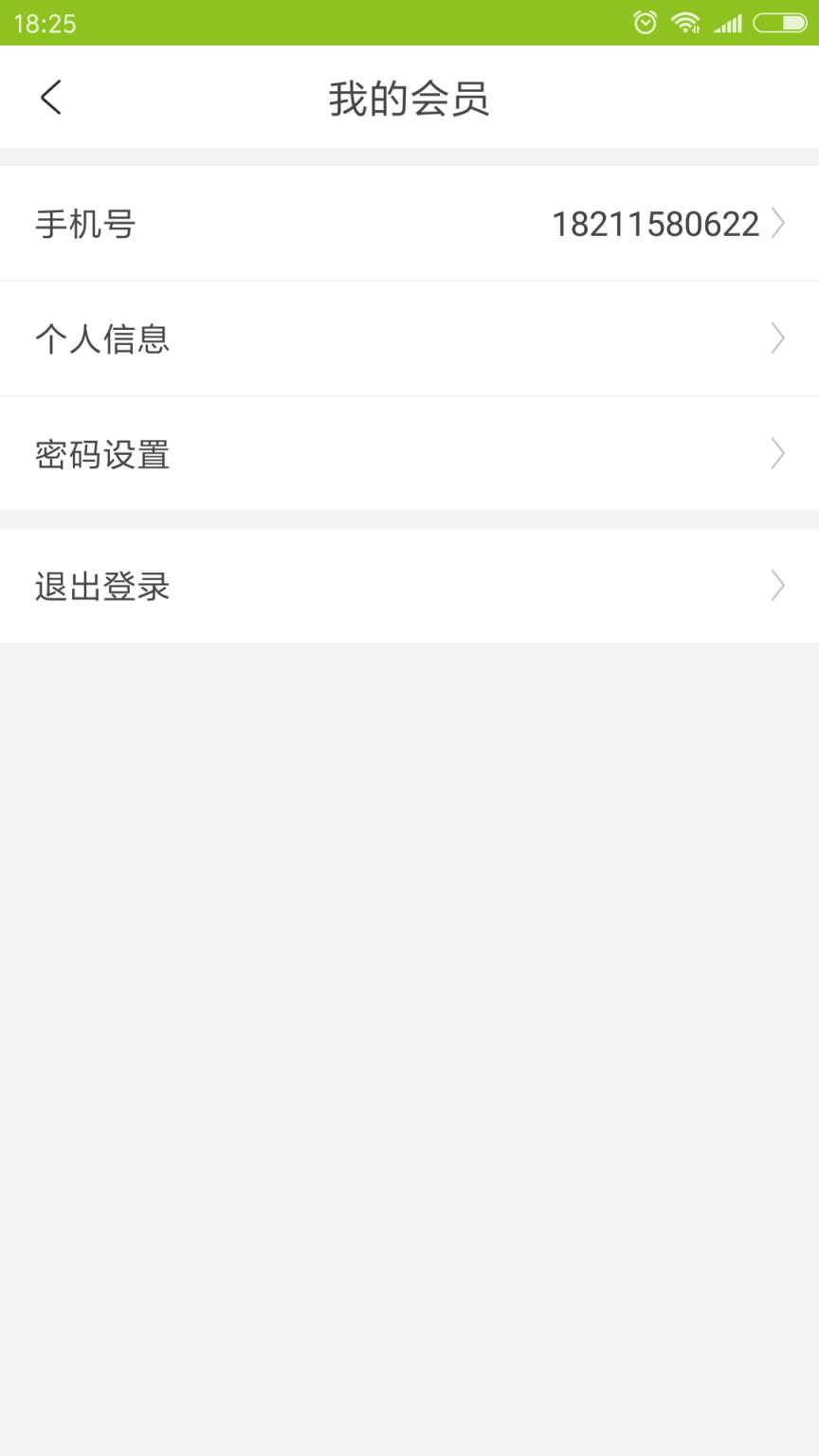Select the 手机号 row label
819x1456 pixels.
(x=86, y=223)
